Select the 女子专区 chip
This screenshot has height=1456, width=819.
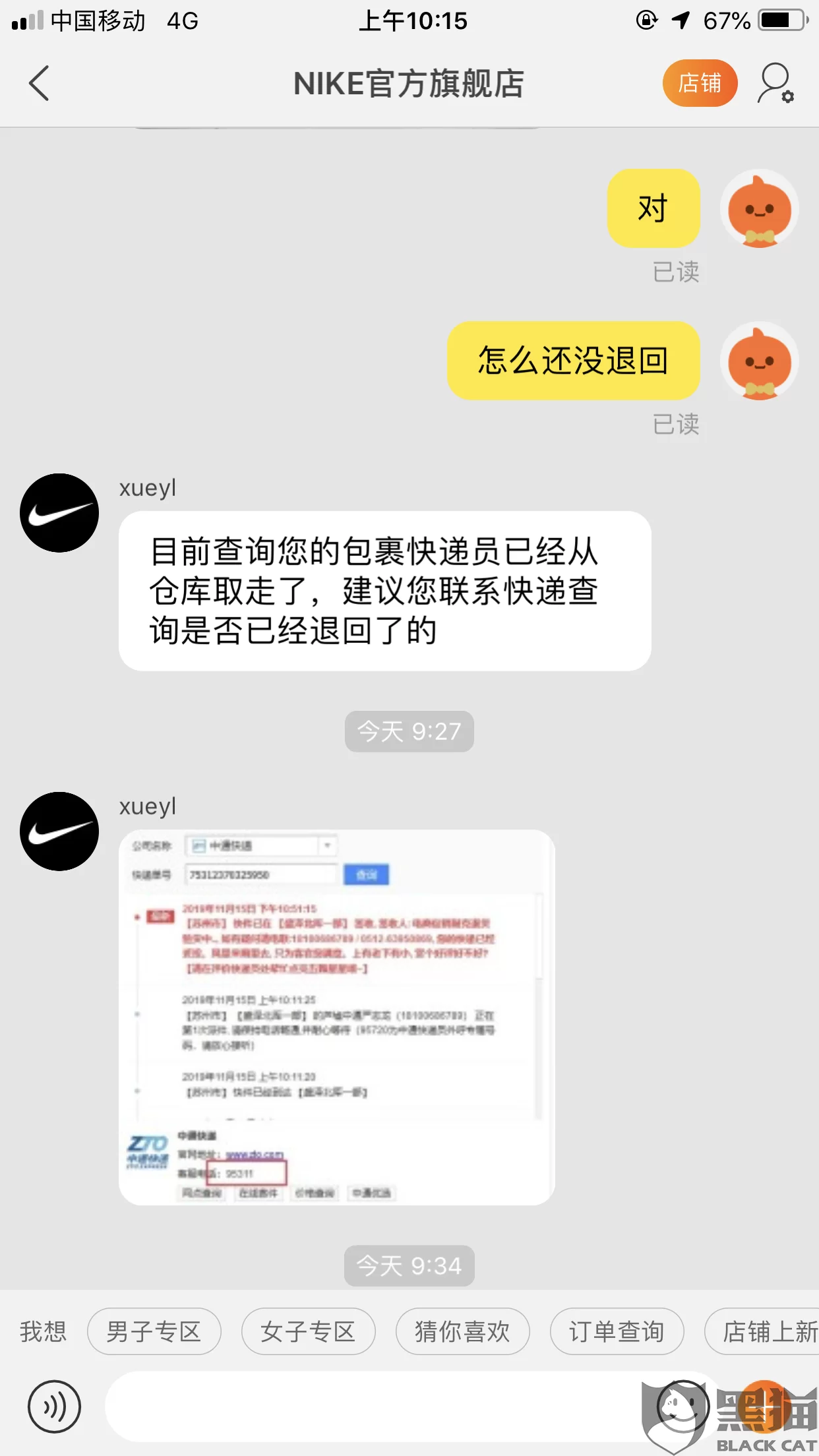click(x=308, y=1331)
